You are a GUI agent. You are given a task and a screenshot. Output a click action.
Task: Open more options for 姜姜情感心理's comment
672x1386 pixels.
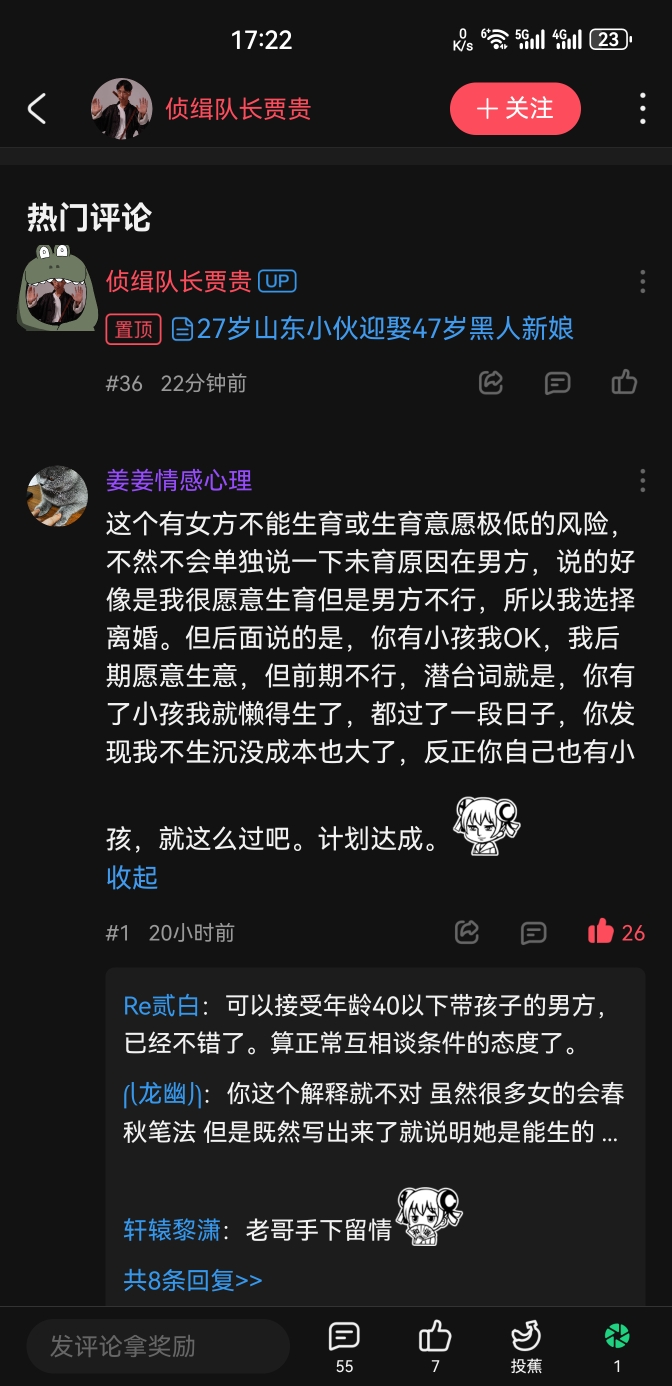642,481
